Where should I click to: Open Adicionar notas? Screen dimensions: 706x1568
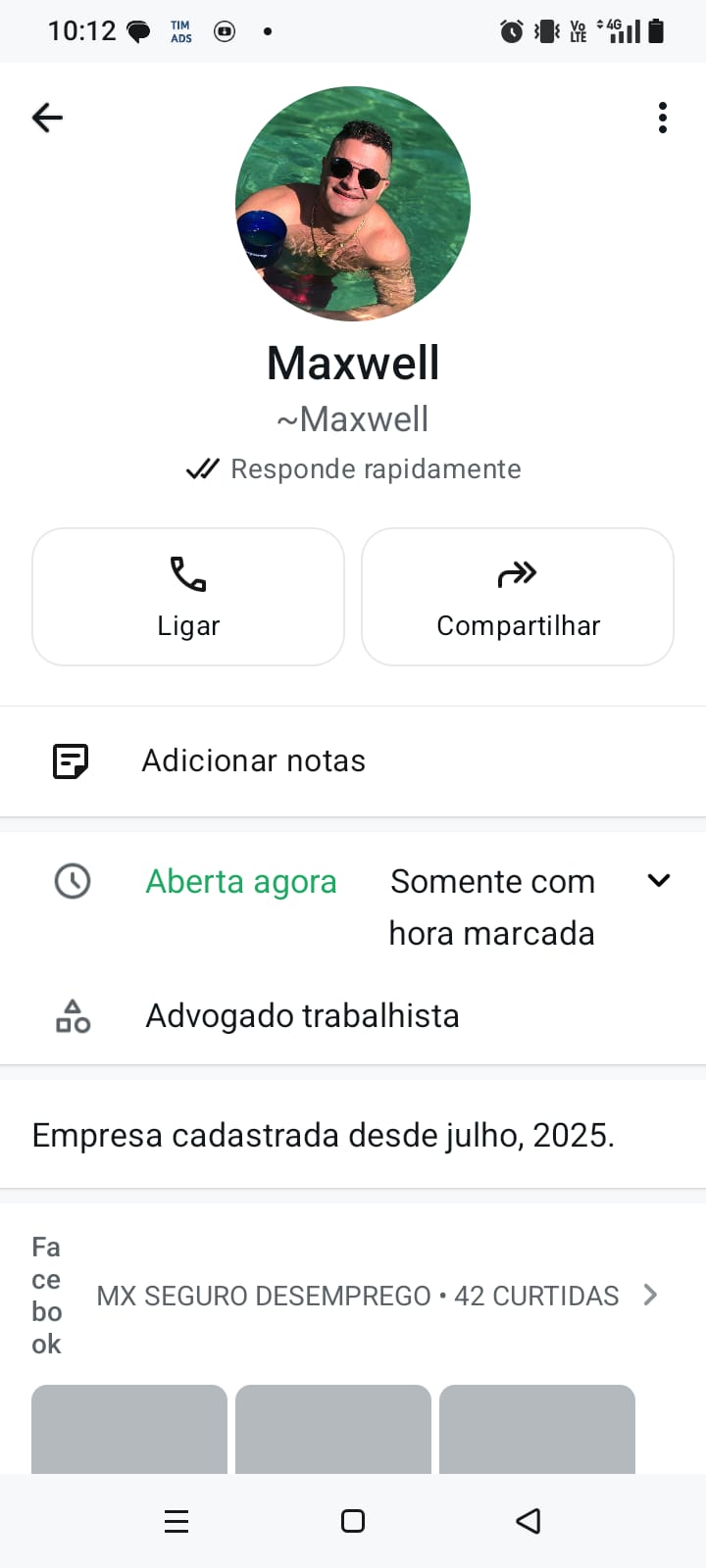pyautogui.click(x=253, y=761)
